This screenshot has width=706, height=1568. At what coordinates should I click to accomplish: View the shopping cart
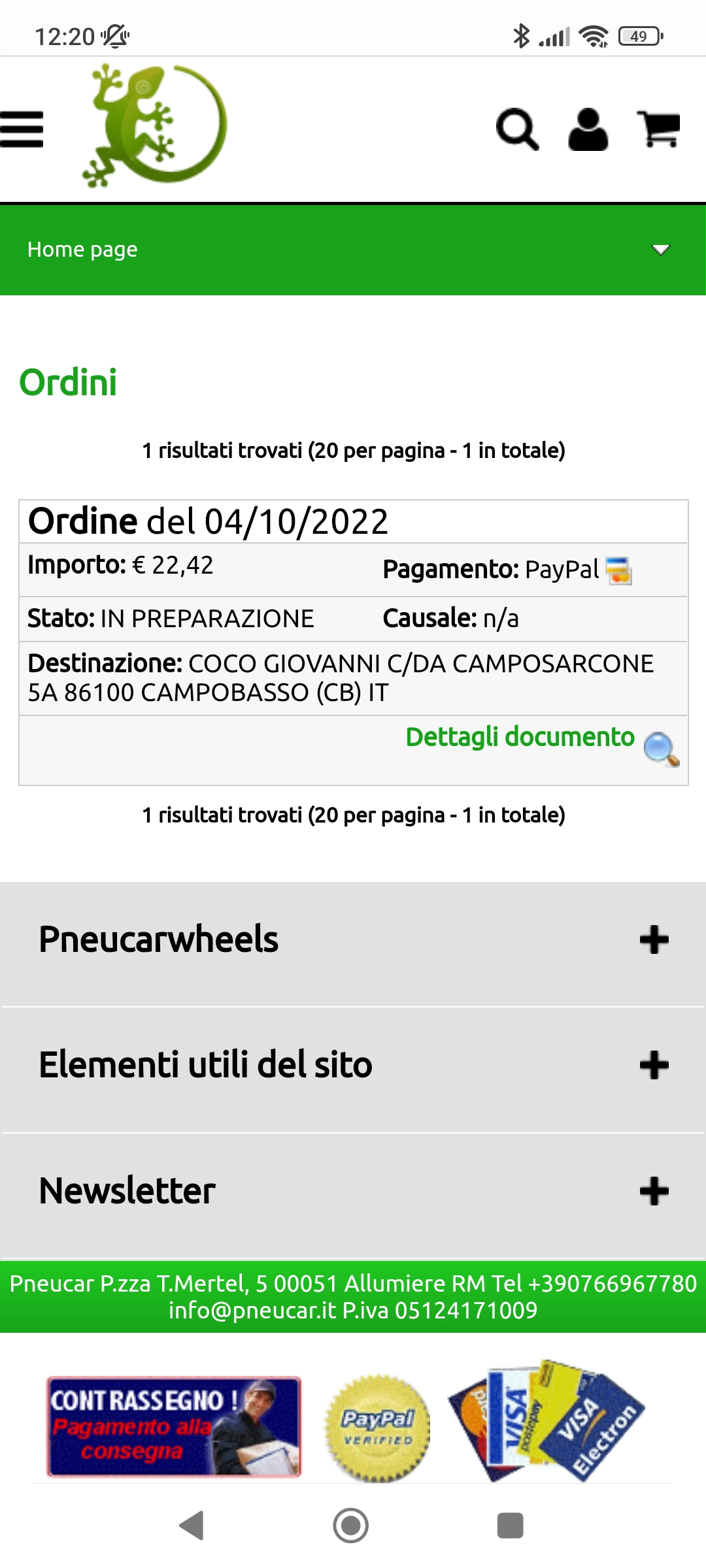pyautogui.click(x=658, y=129)
